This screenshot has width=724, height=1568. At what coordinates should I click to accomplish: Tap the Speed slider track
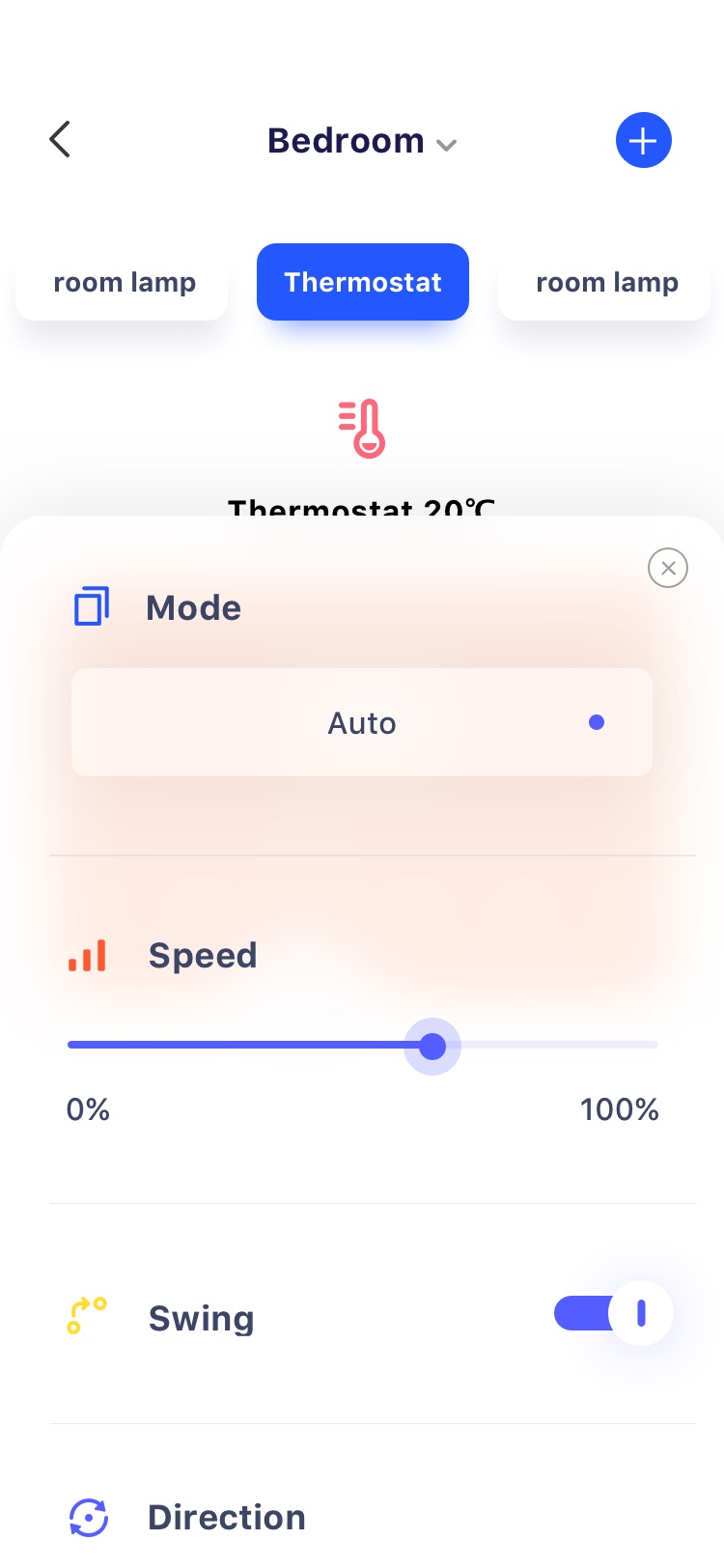363,1045
